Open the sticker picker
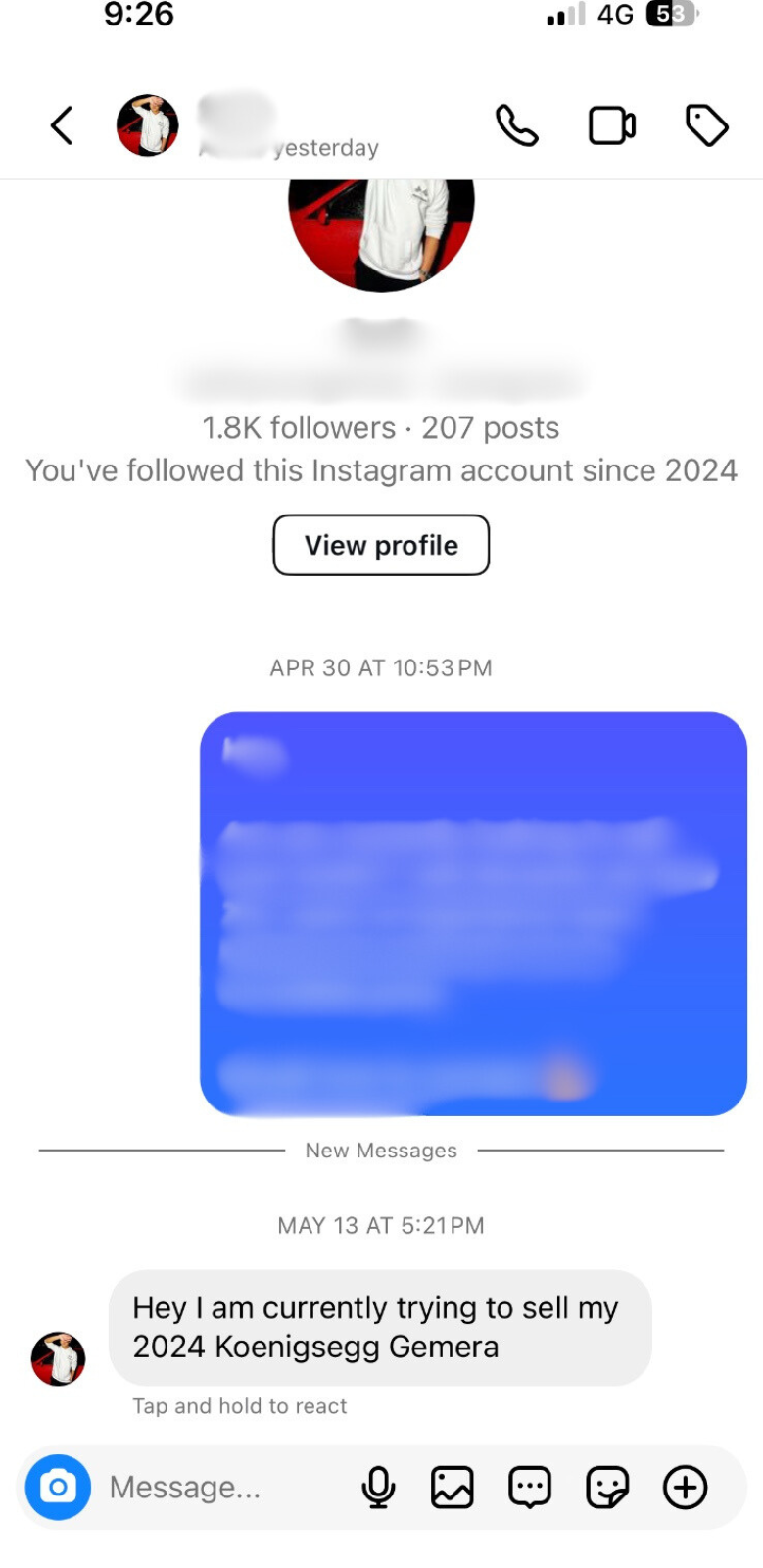Image resolution: width=763 pixels, height=1568 pixels. click(x=607, y=1487)
